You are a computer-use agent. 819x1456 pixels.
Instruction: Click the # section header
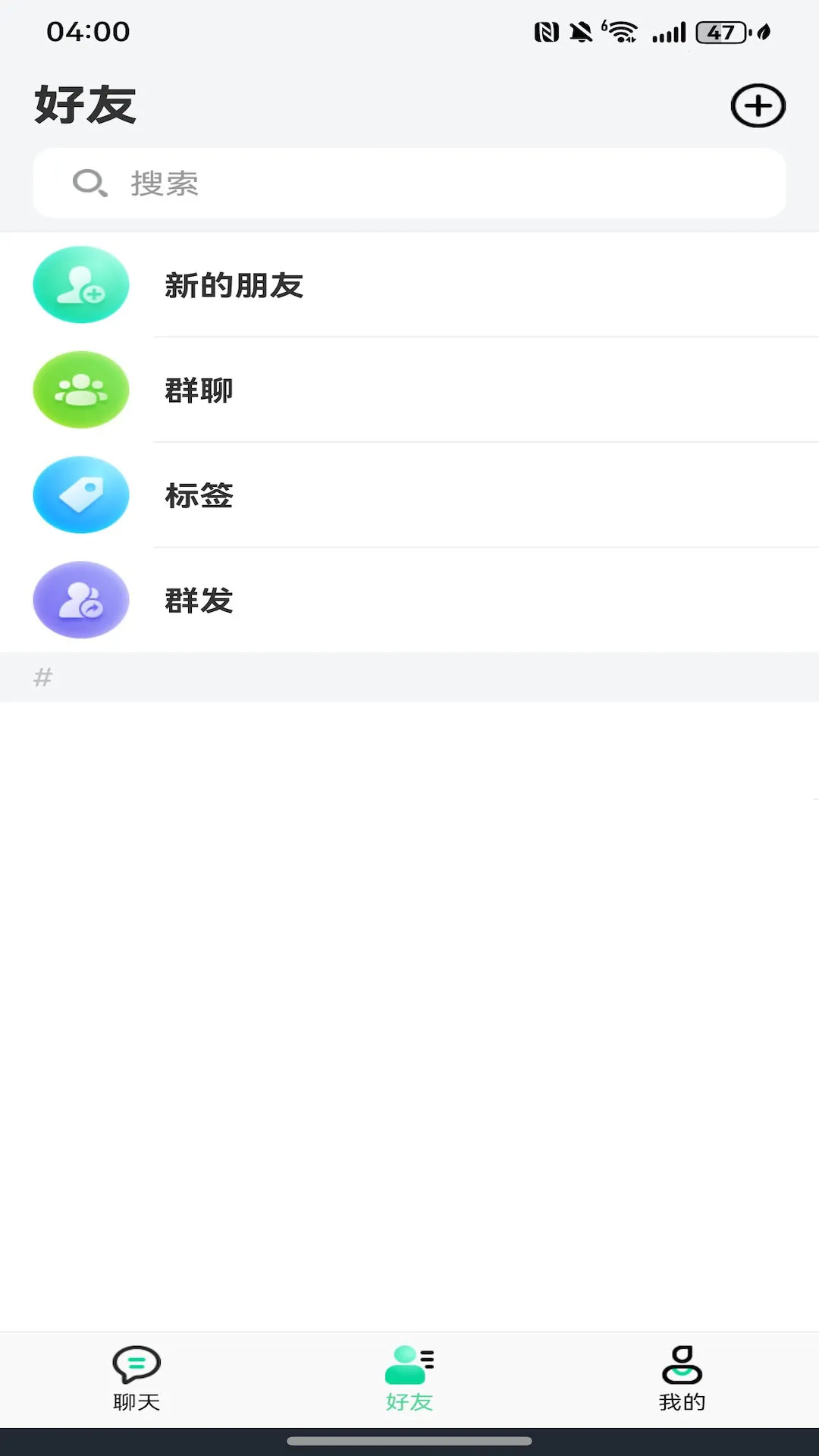coord(42,677)
